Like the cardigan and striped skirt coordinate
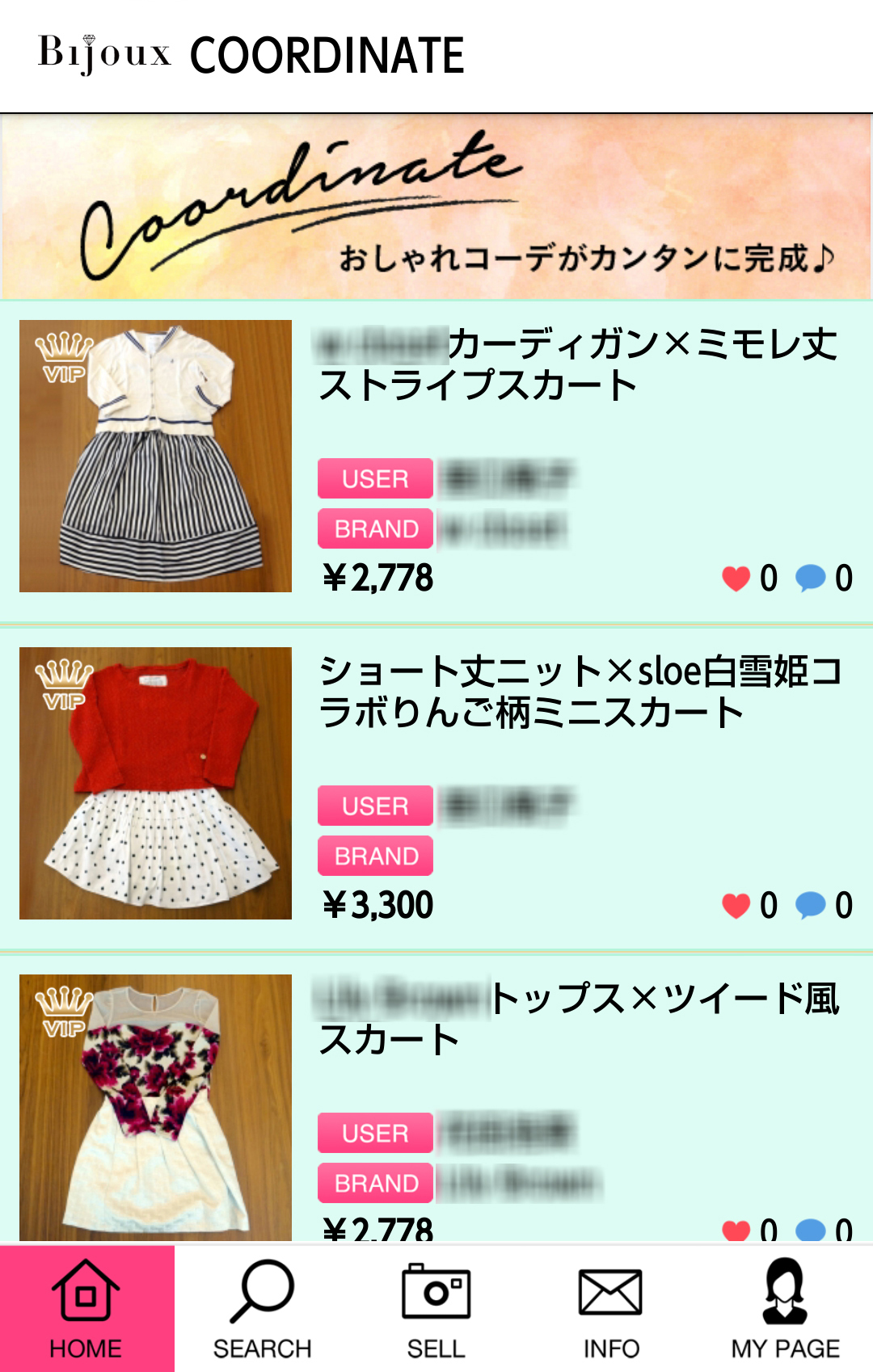The width and height of the screenshot is (873, 1372). click(x=736, y=578)
